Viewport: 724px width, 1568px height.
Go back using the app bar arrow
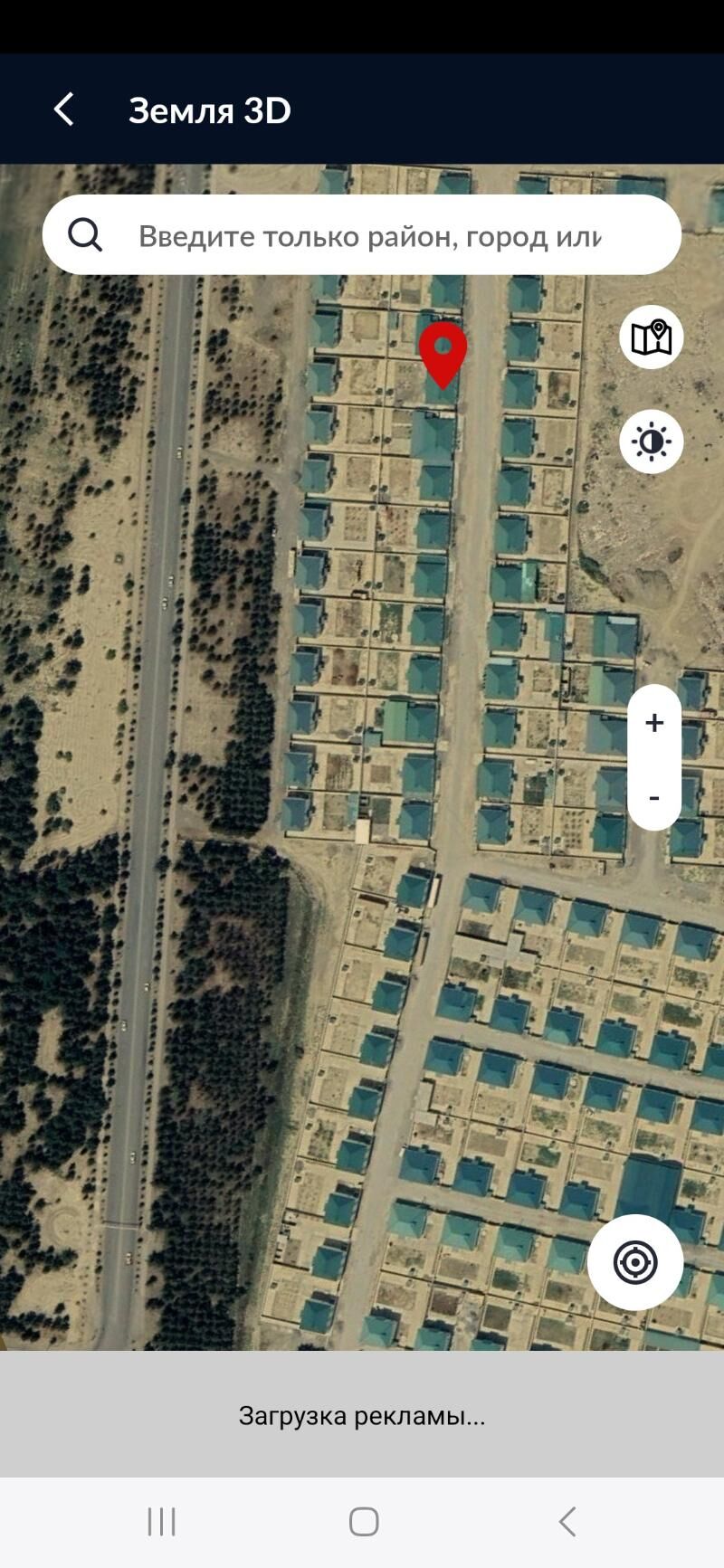point(63,109)
